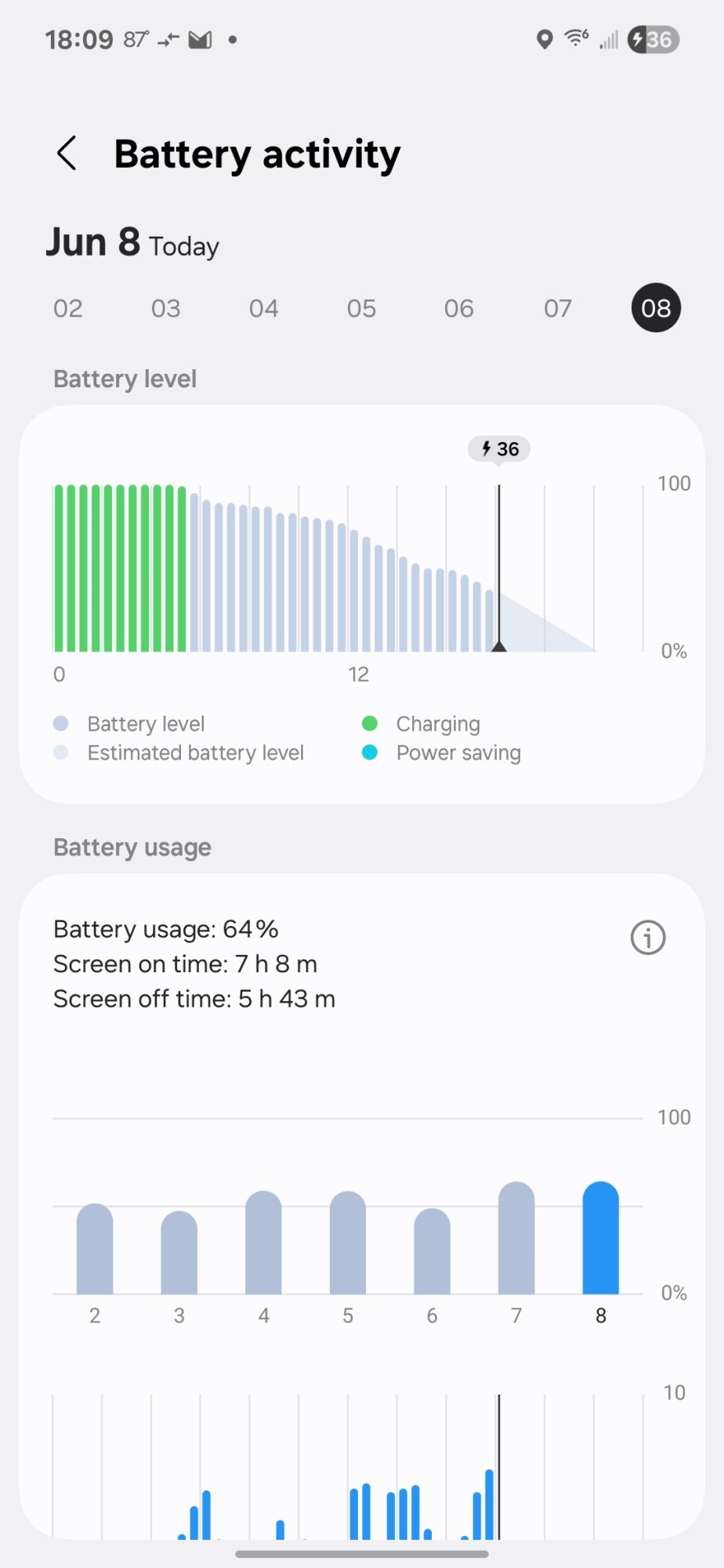Choose the usage bar for day 7
The height and width of the screenshot is (1568, 724).
point(516,1238)
